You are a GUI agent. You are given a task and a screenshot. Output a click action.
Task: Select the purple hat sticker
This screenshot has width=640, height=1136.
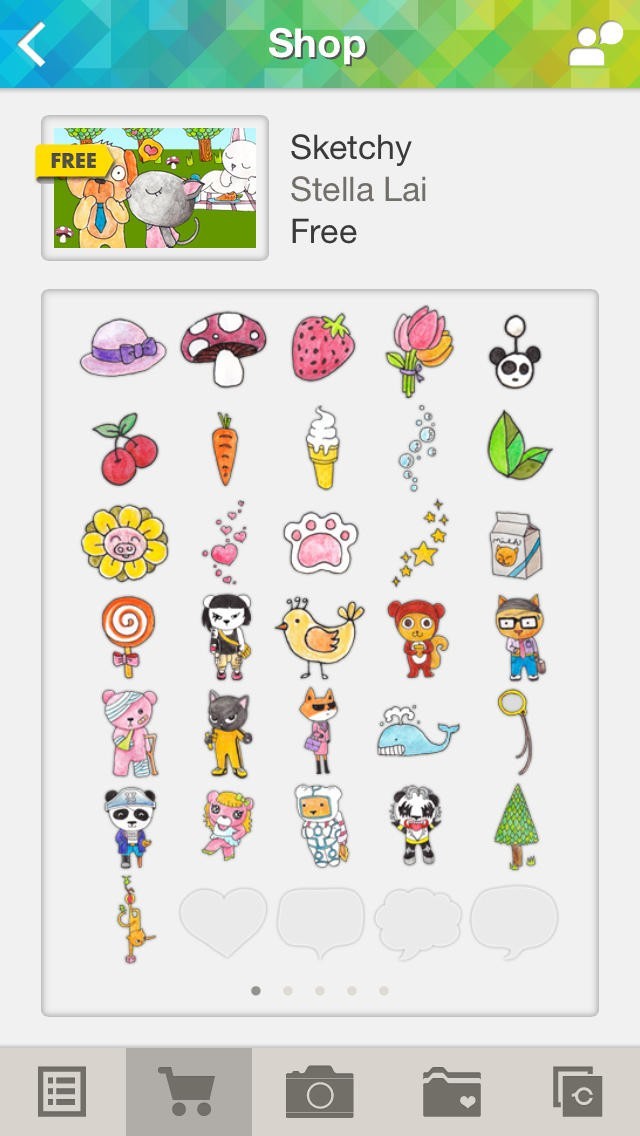pos(122,347)
